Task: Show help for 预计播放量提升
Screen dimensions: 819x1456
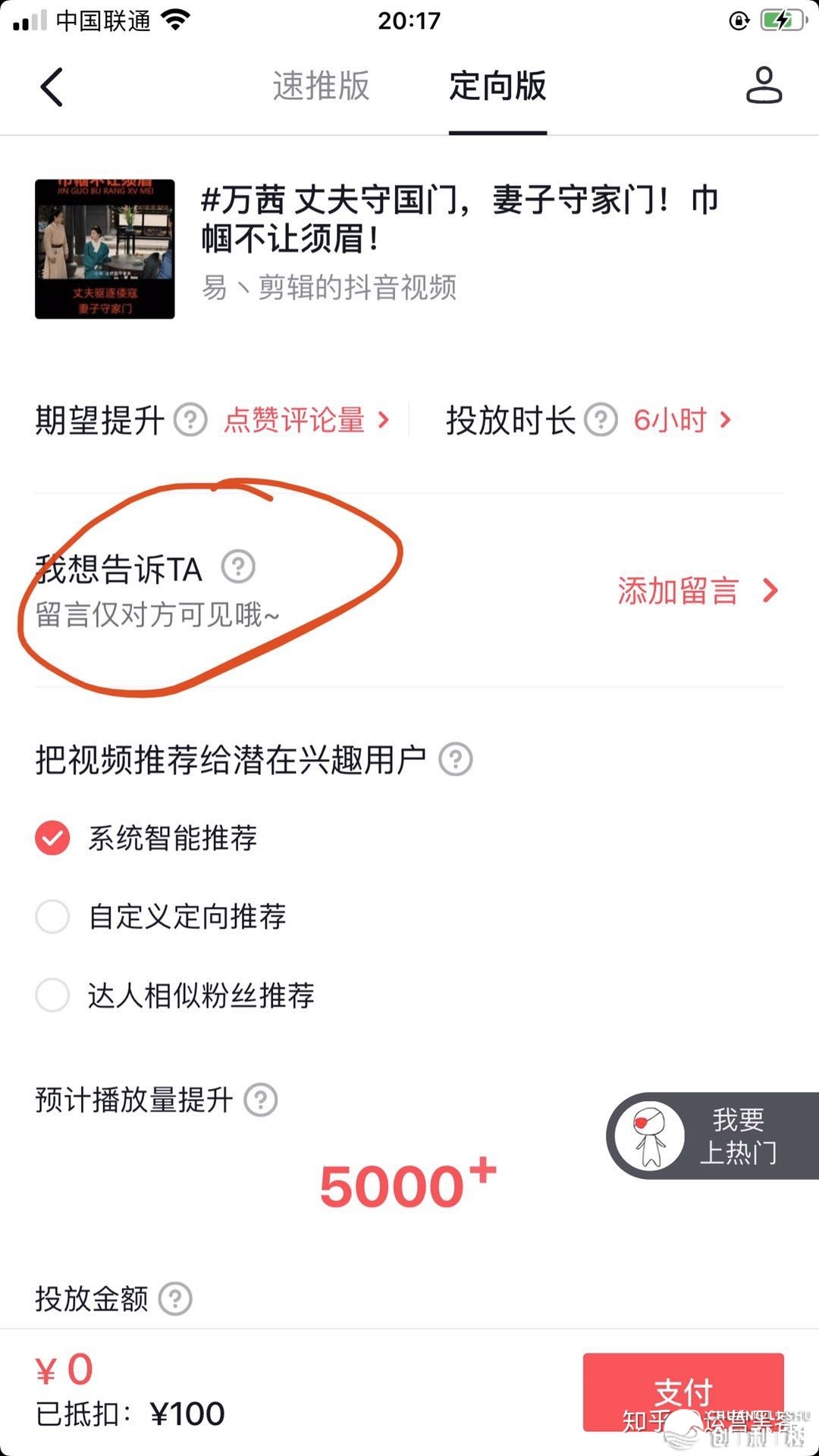Action: click(x=261, y=1100)
